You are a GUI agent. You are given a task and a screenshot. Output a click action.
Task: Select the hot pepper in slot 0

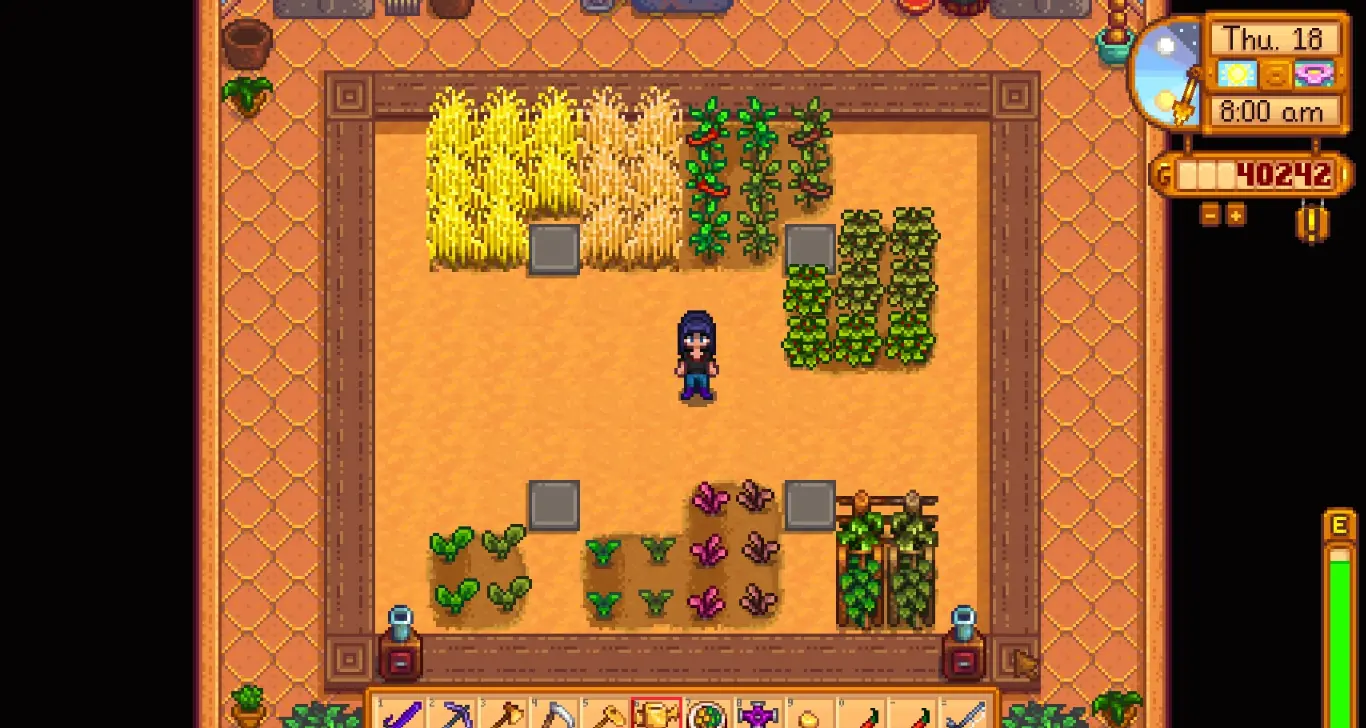860,716
